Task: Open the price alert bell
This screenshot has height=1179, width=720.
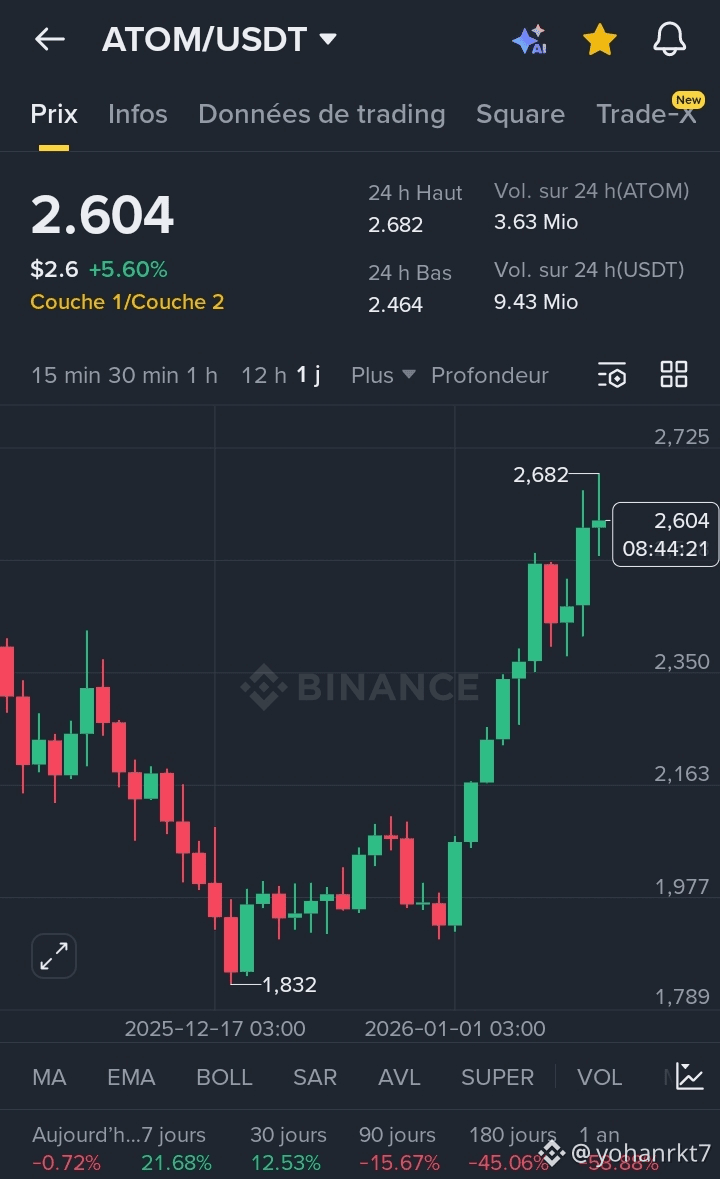Action: [x=670, y=40]
